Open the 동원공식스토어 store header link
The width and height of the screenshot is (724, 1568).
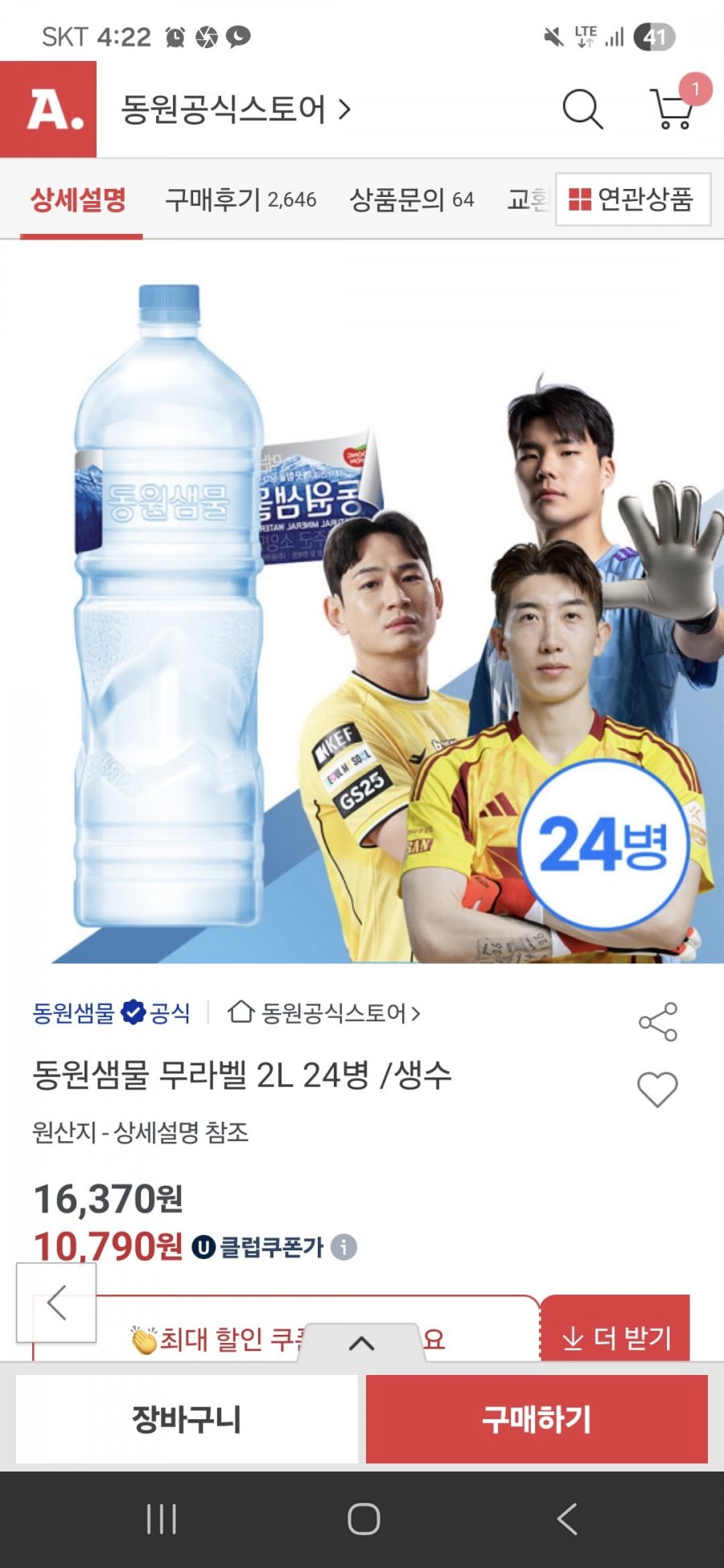236,109
